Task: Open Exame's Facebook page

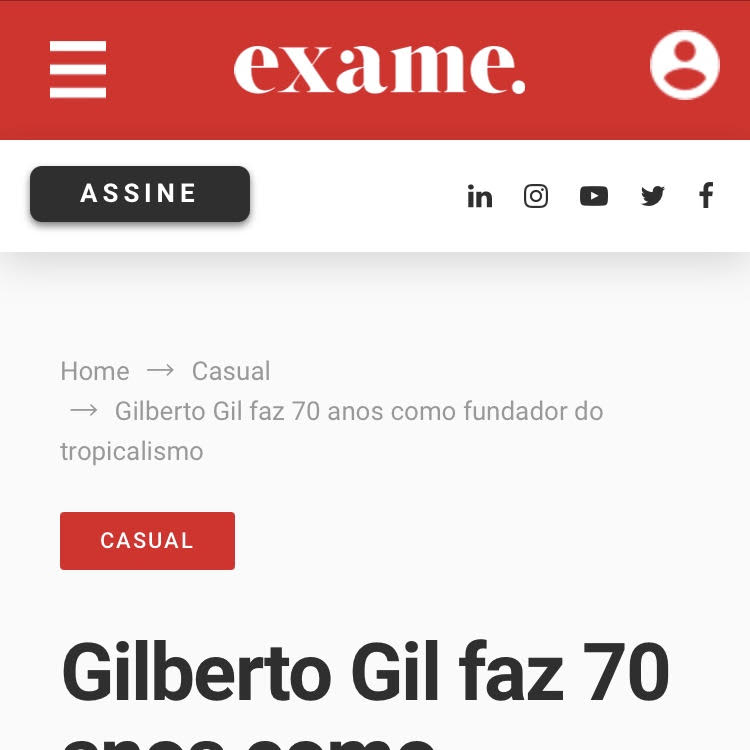Action: pyautogui.click(x=706, y=195)
